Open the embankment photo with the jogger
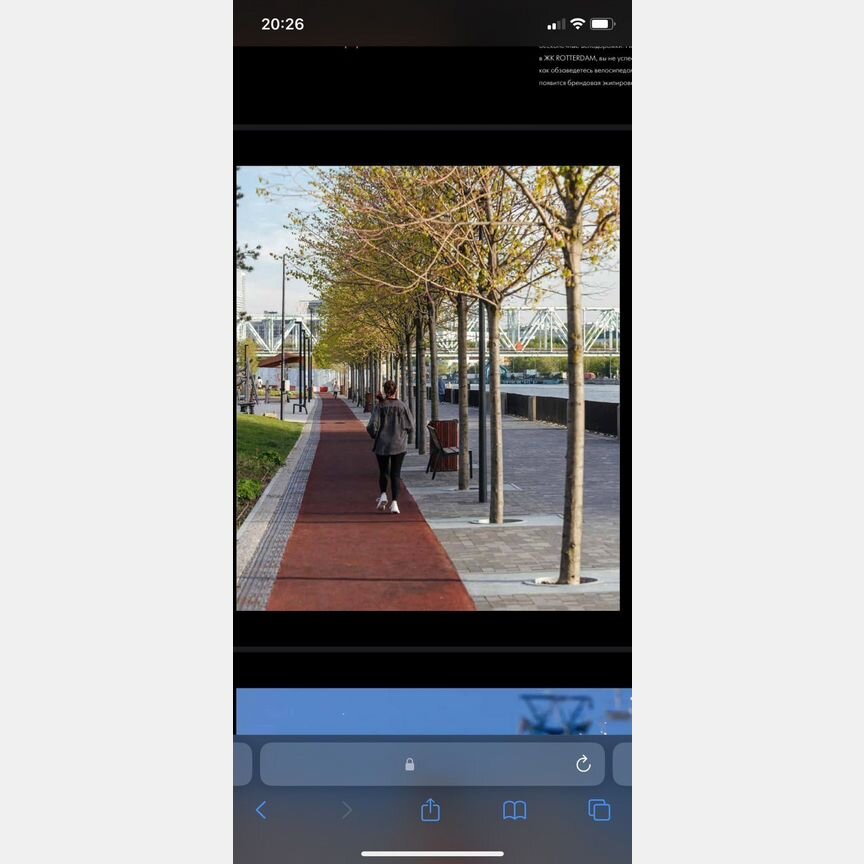Viewport: 864px width, 864px height. click(428, 388)
